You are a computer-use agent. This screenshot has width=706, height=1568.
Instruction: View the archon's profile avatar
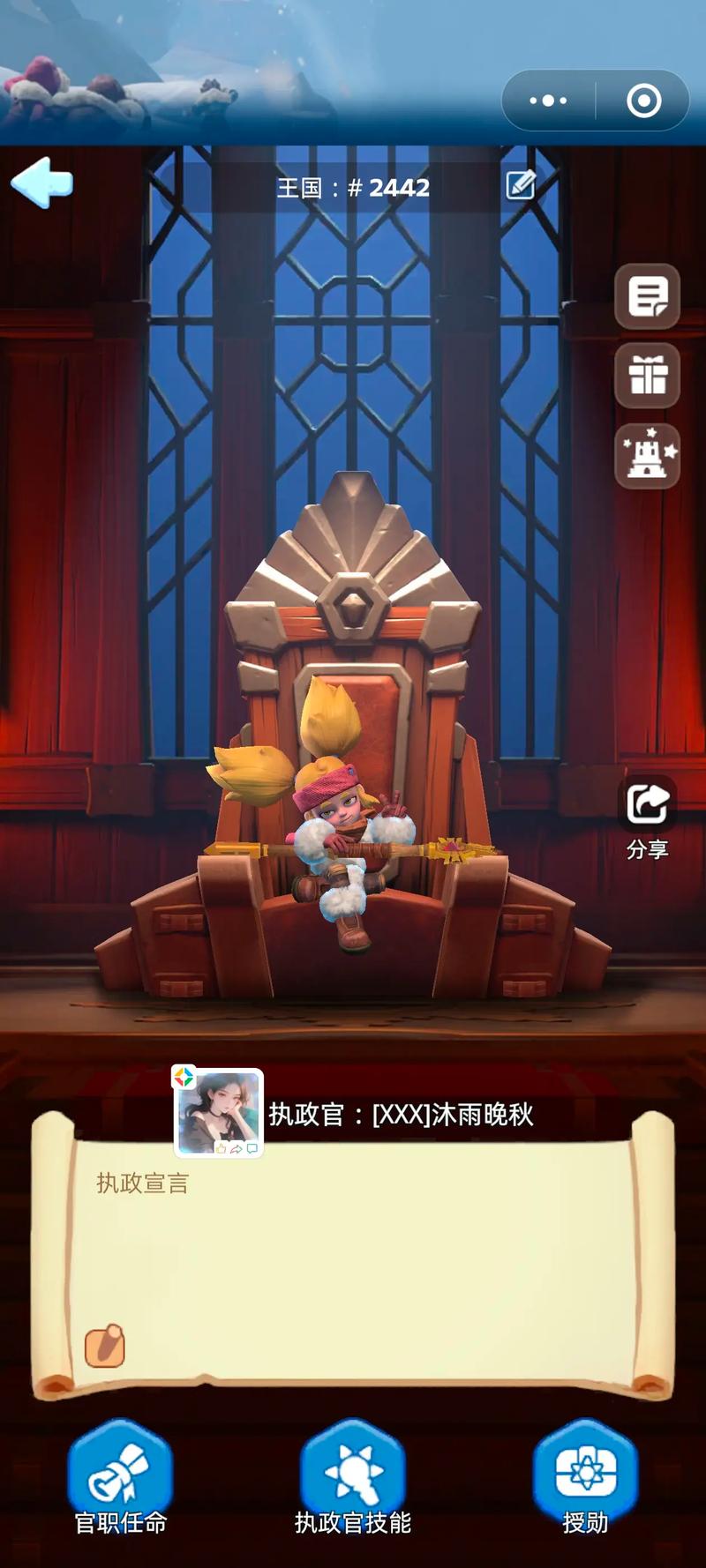point(219,1113)
